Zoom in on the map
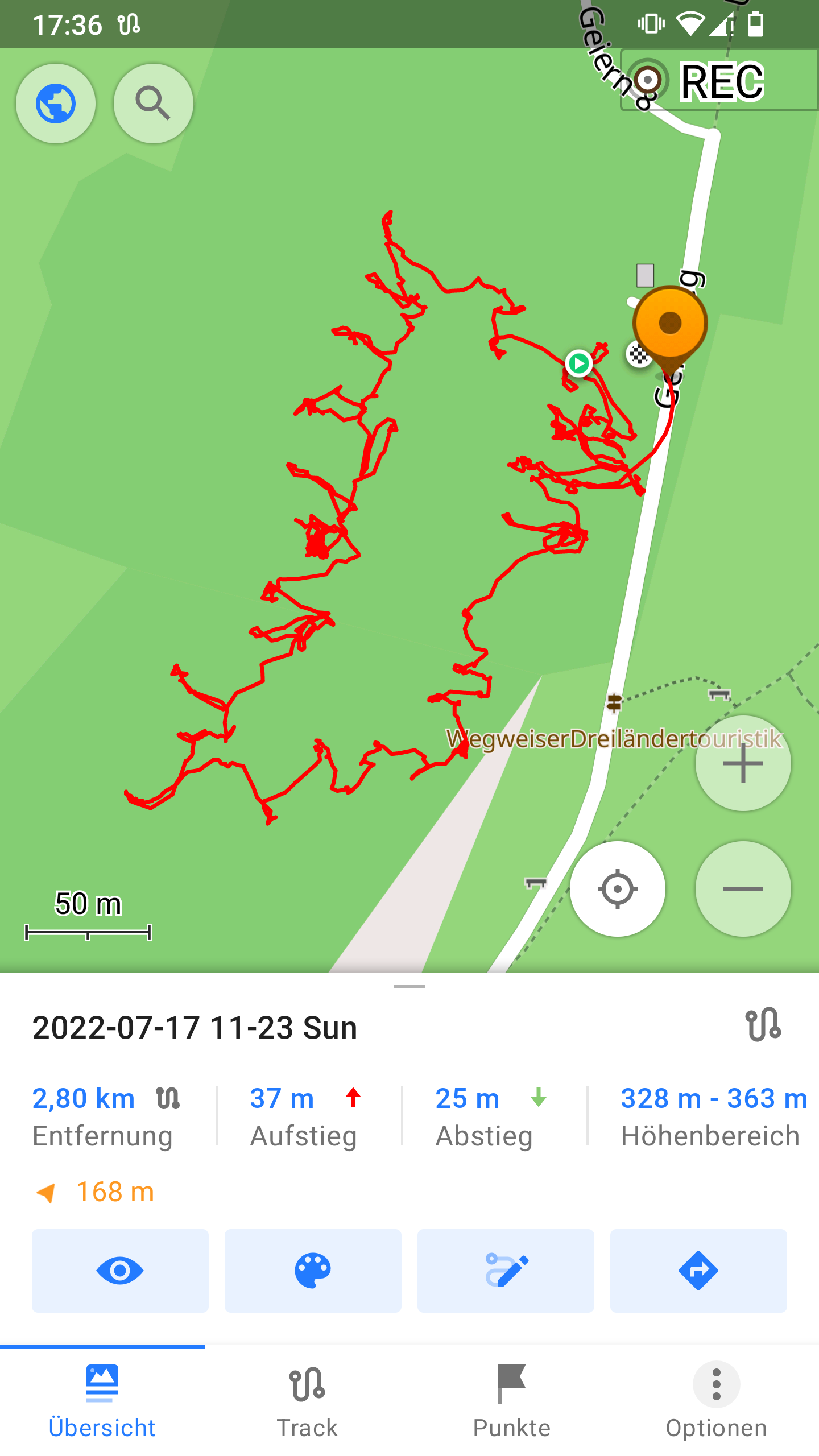Viewport: 819px width, 1456px height. click(743, 763)
